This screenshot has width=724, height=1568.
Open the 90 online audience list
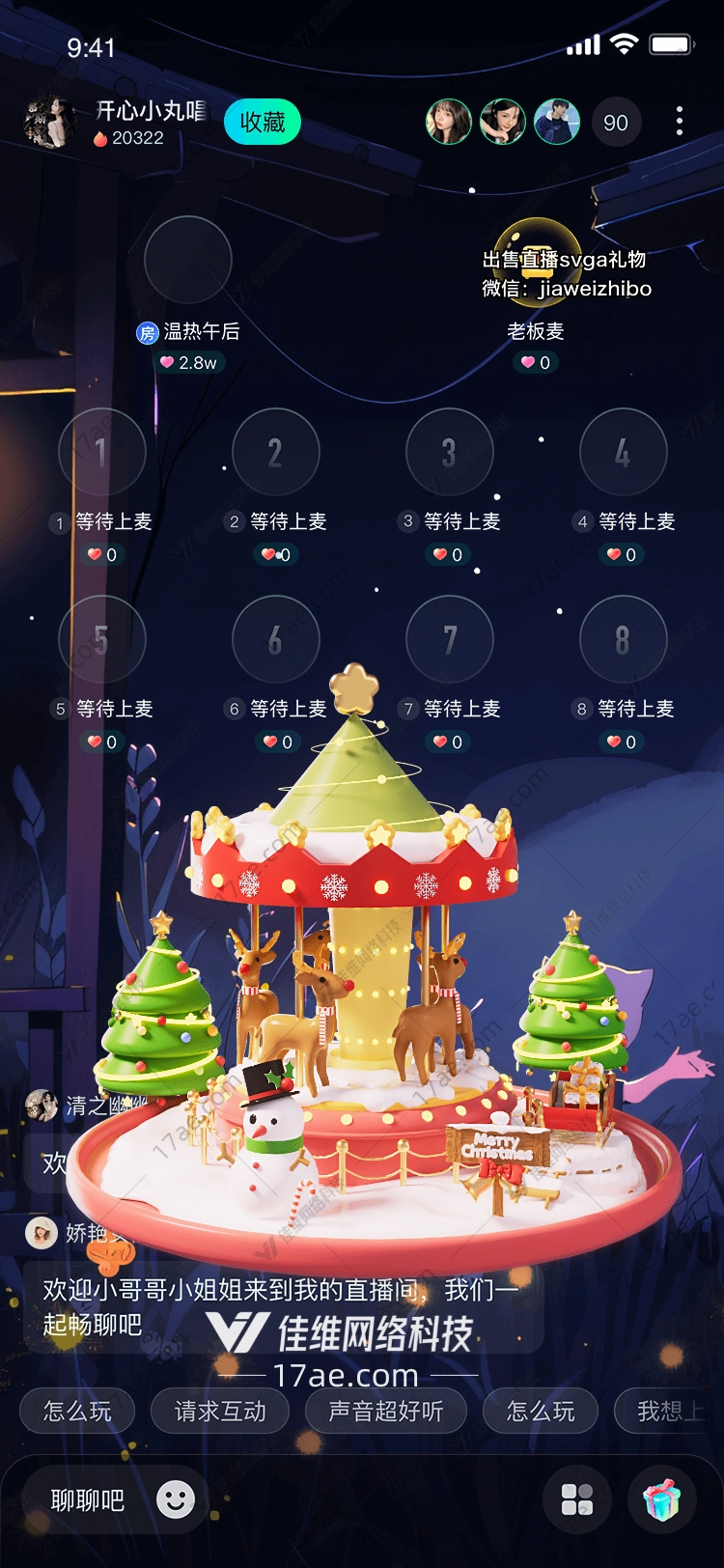[x=616, y=123]
